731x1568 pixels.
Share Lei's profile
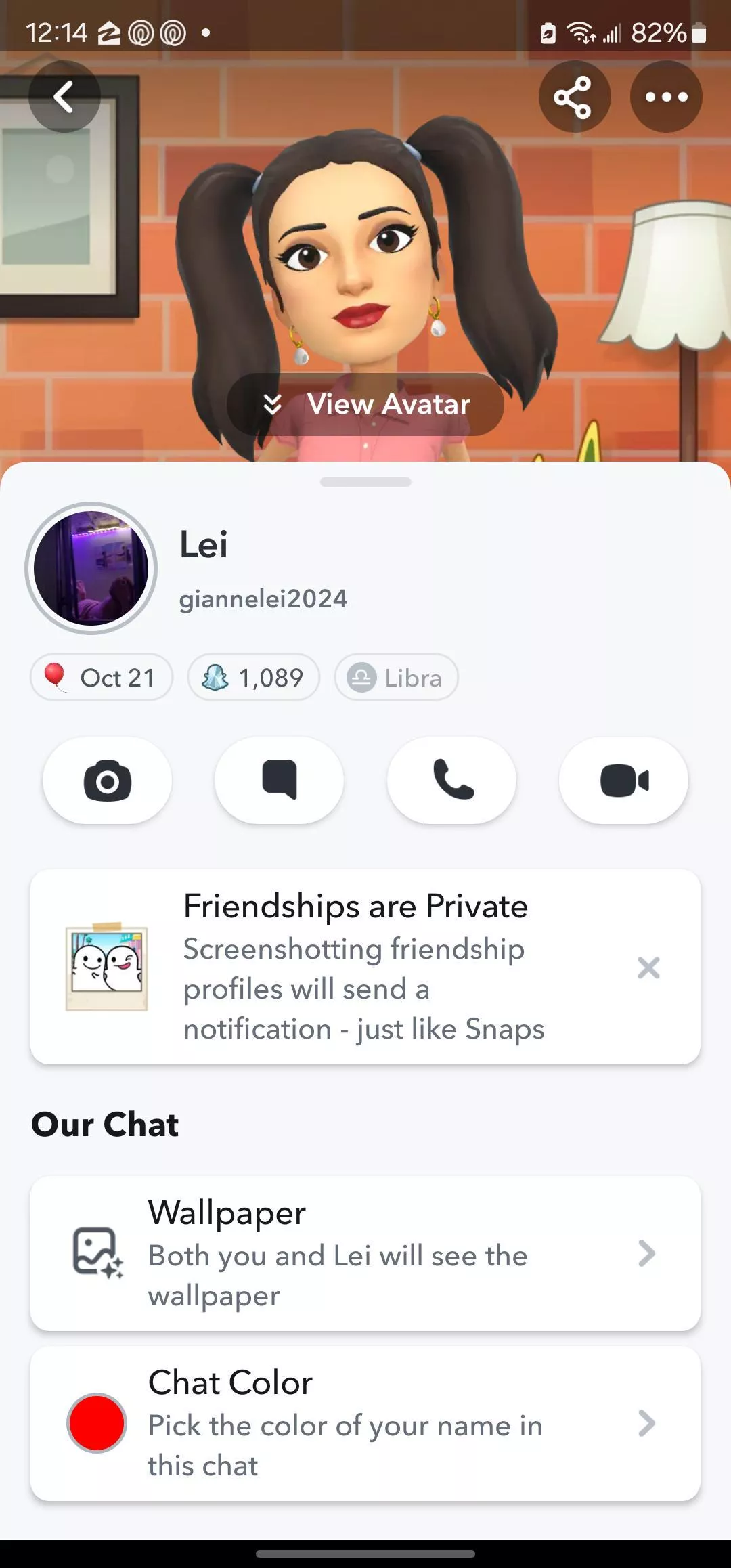[574, 97]
